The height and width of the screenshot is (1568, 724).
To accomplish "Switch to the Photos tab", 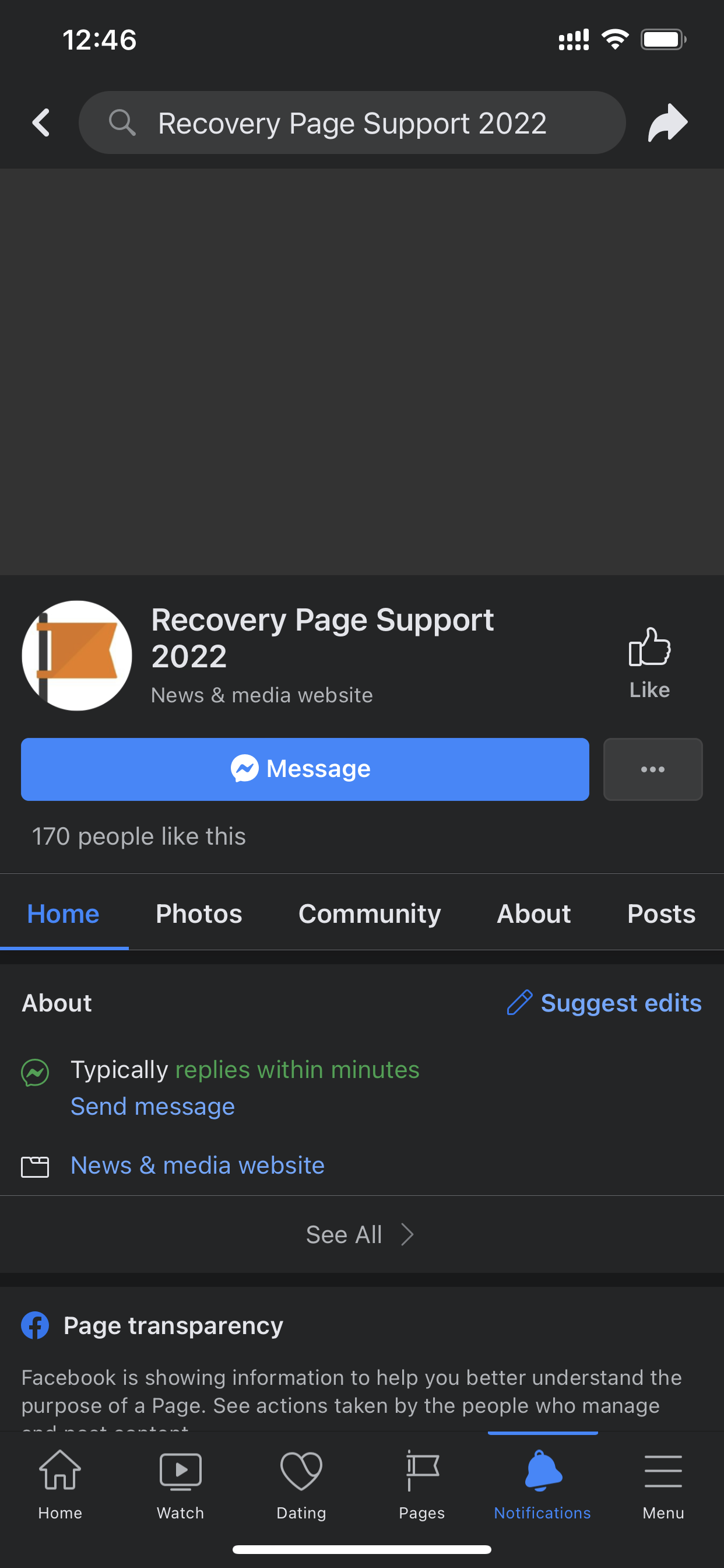I will (198, 913).
